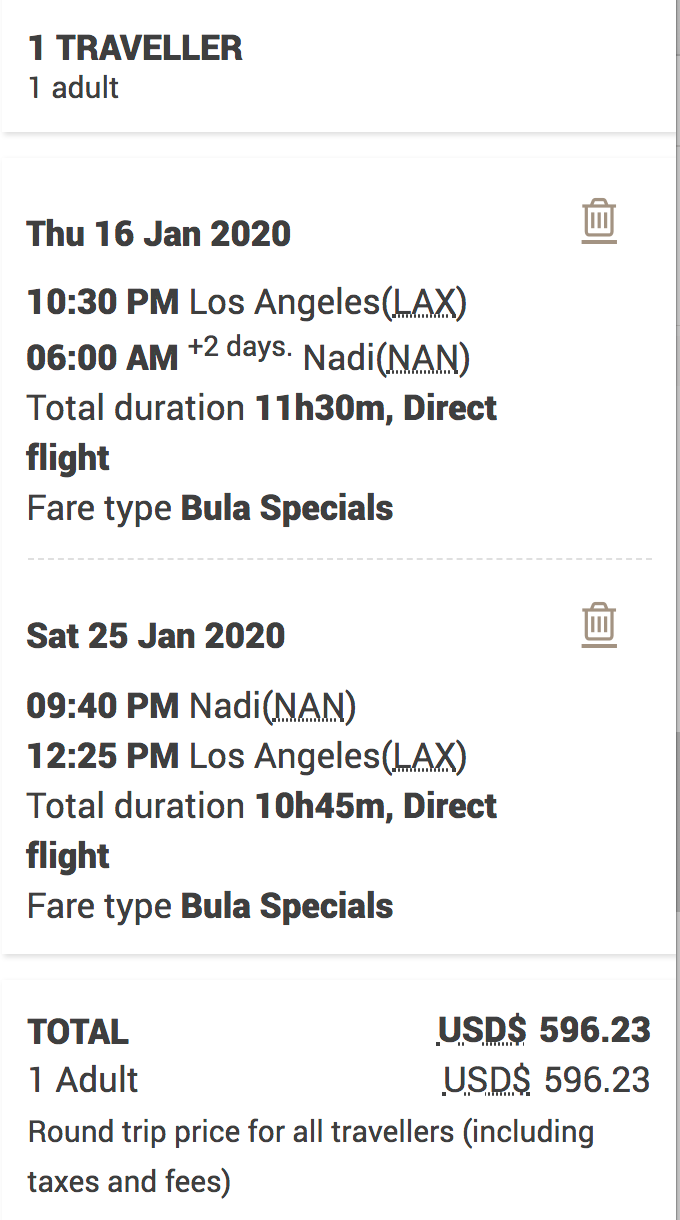Remove the Sat 25 Jan 2020 flight

599,625
